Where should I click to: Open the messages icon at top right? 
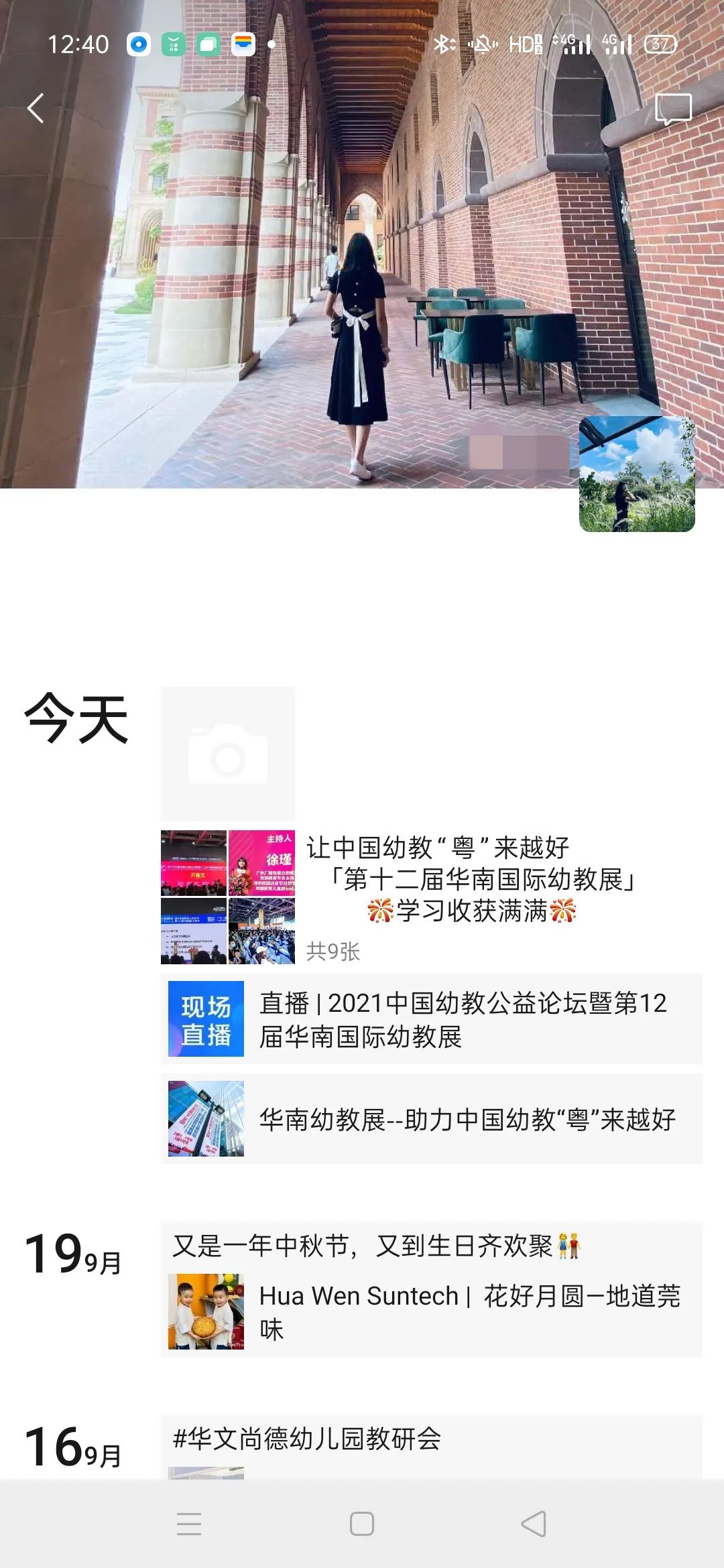tap(672, 109)
